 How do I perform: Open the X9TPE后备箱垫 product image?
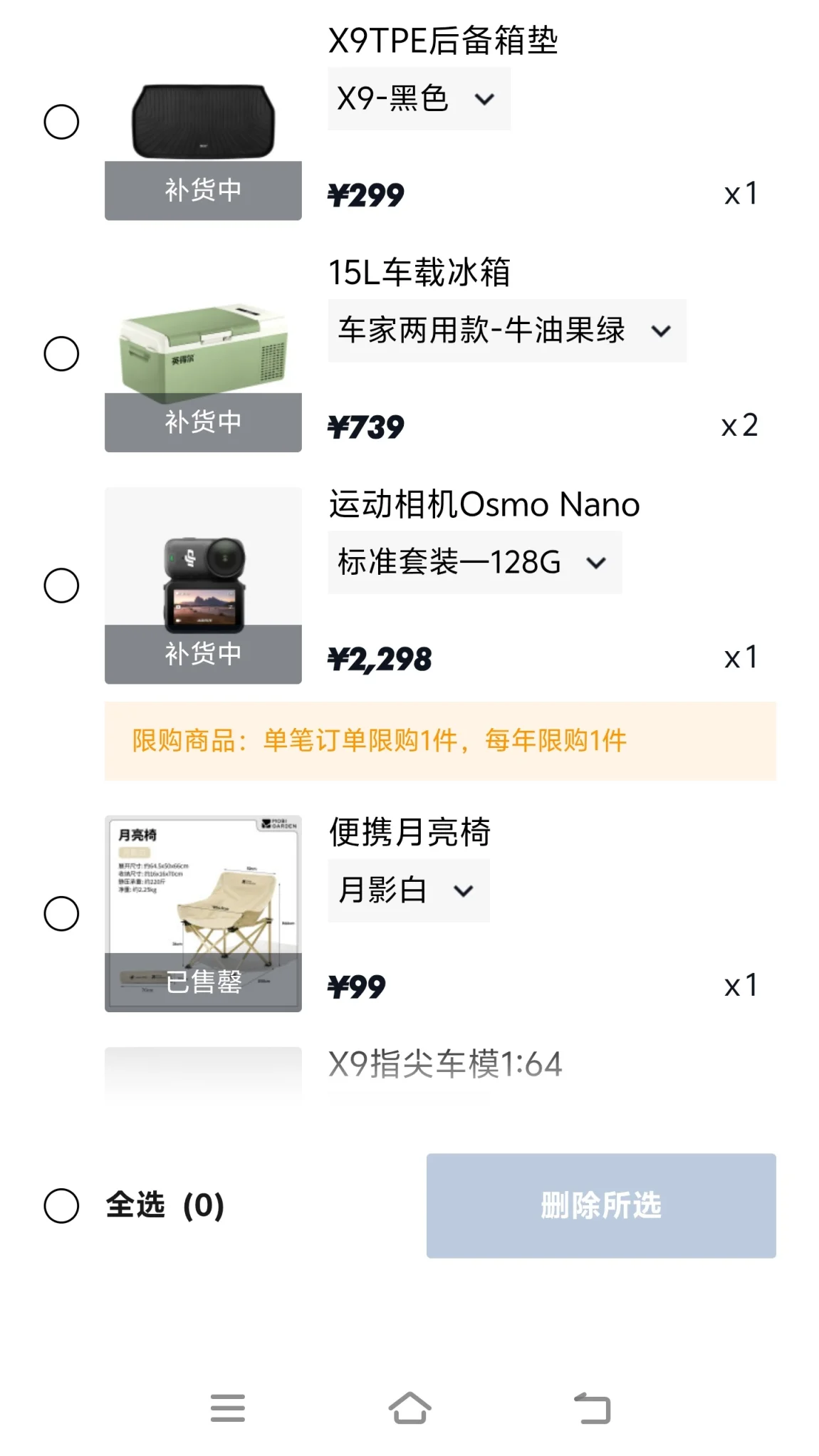pyautogui.click(x=203, y=122)
